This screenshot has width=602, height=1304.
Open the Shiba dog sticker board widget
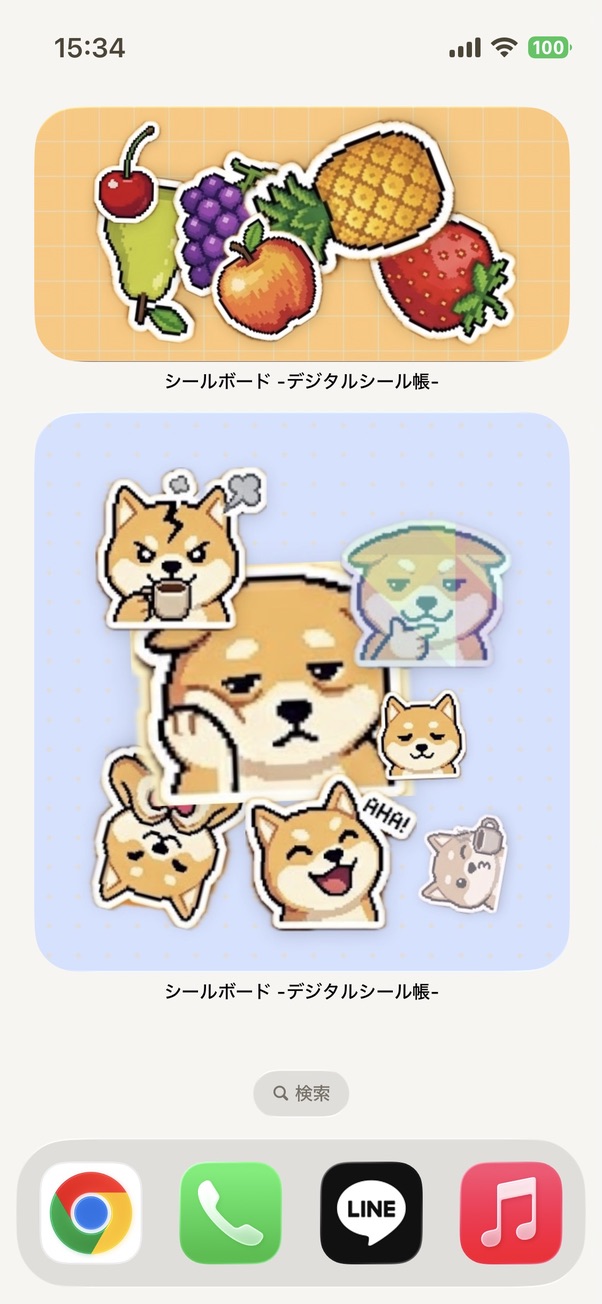(301, 690)
